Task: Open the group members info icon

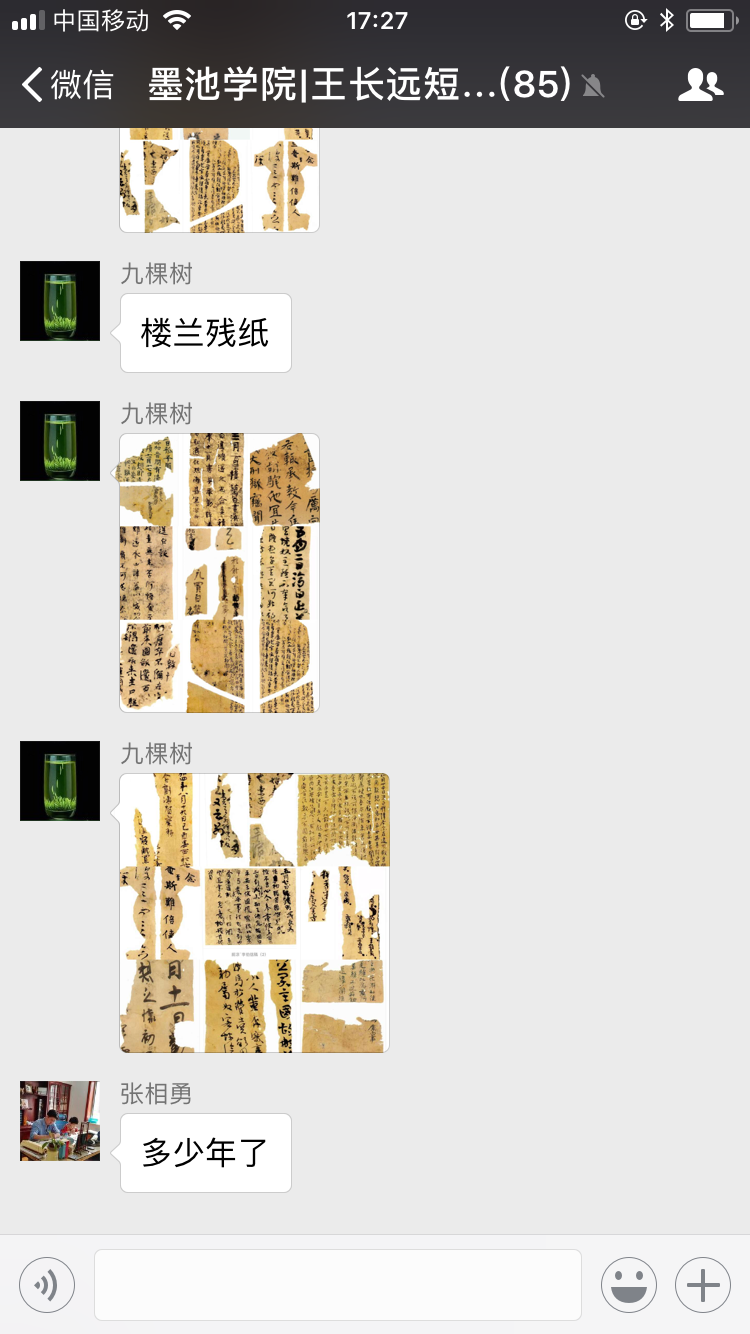Action: click(700, 85)
